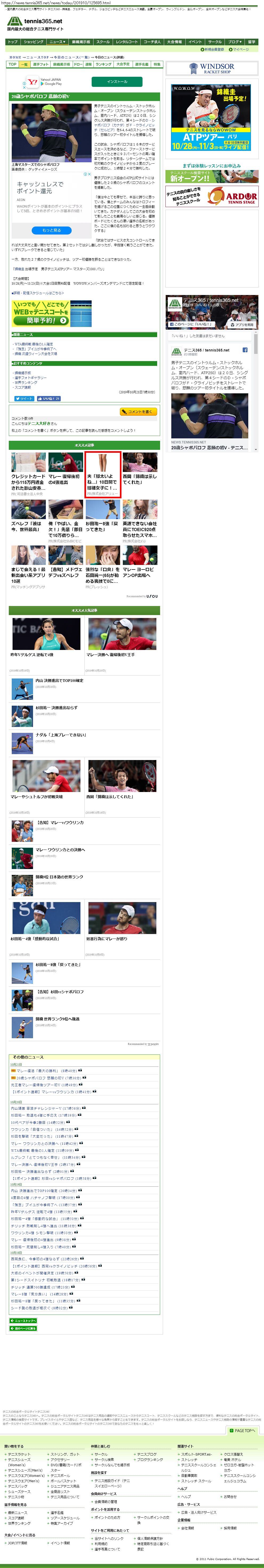Tap コメントを書く button
The height and width of the screenshot is (1568, 264).
[x=139, y=412]
